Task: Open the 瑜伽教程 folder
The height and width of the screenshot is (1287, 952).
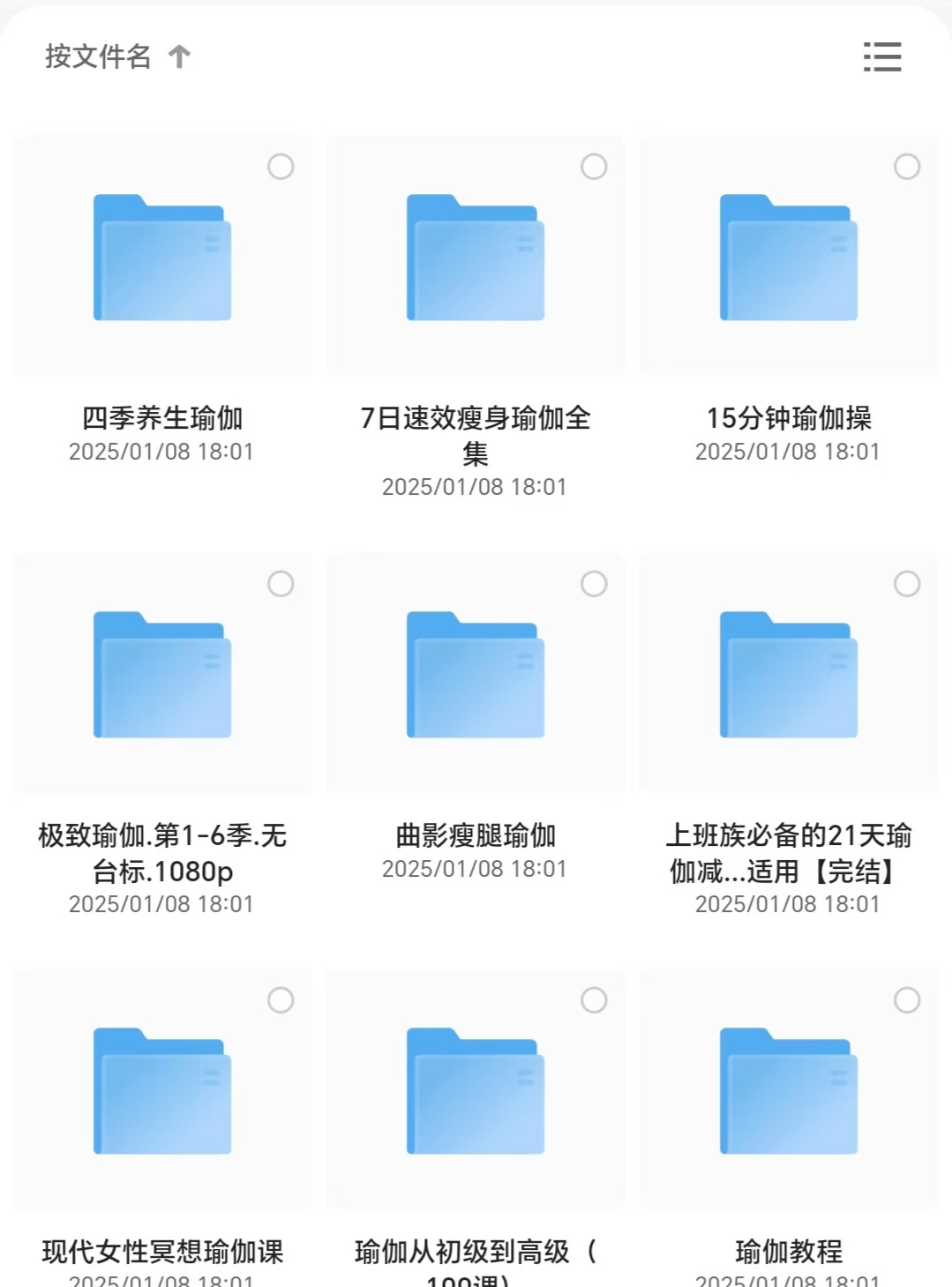Action: tap(789, 1091)
